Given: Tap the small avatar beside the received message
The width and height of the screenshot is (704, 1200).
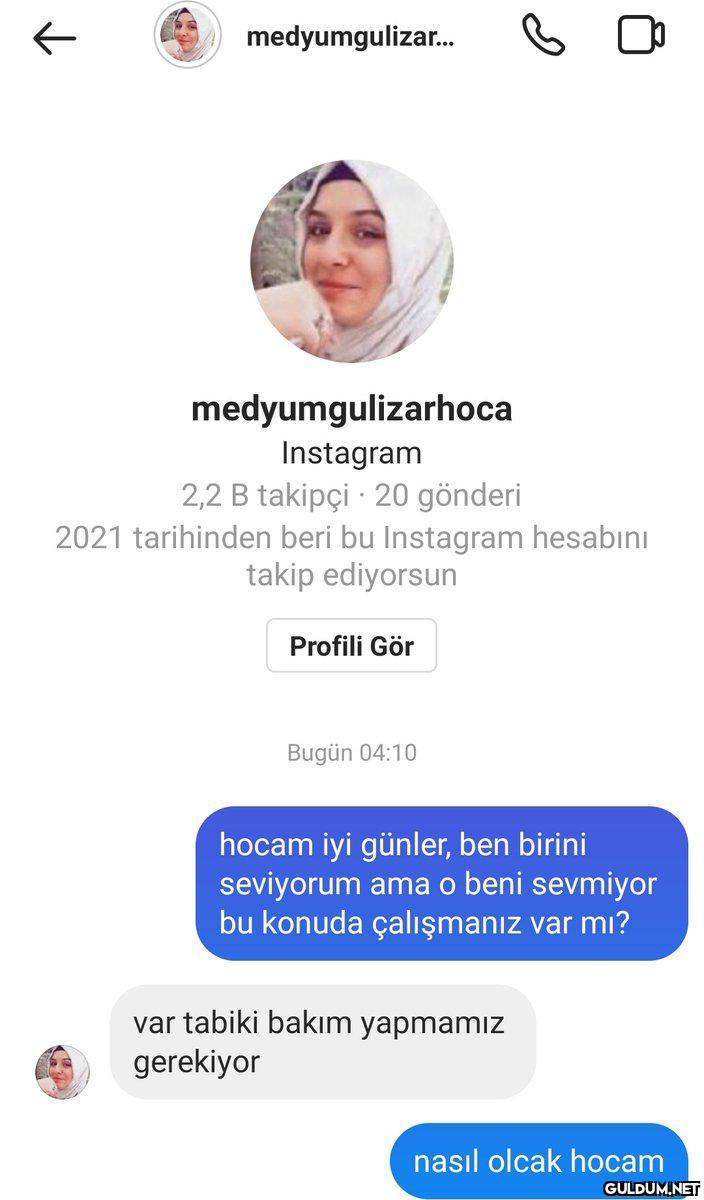Looking at the screenshot, I should click(x=63, y=1072).
